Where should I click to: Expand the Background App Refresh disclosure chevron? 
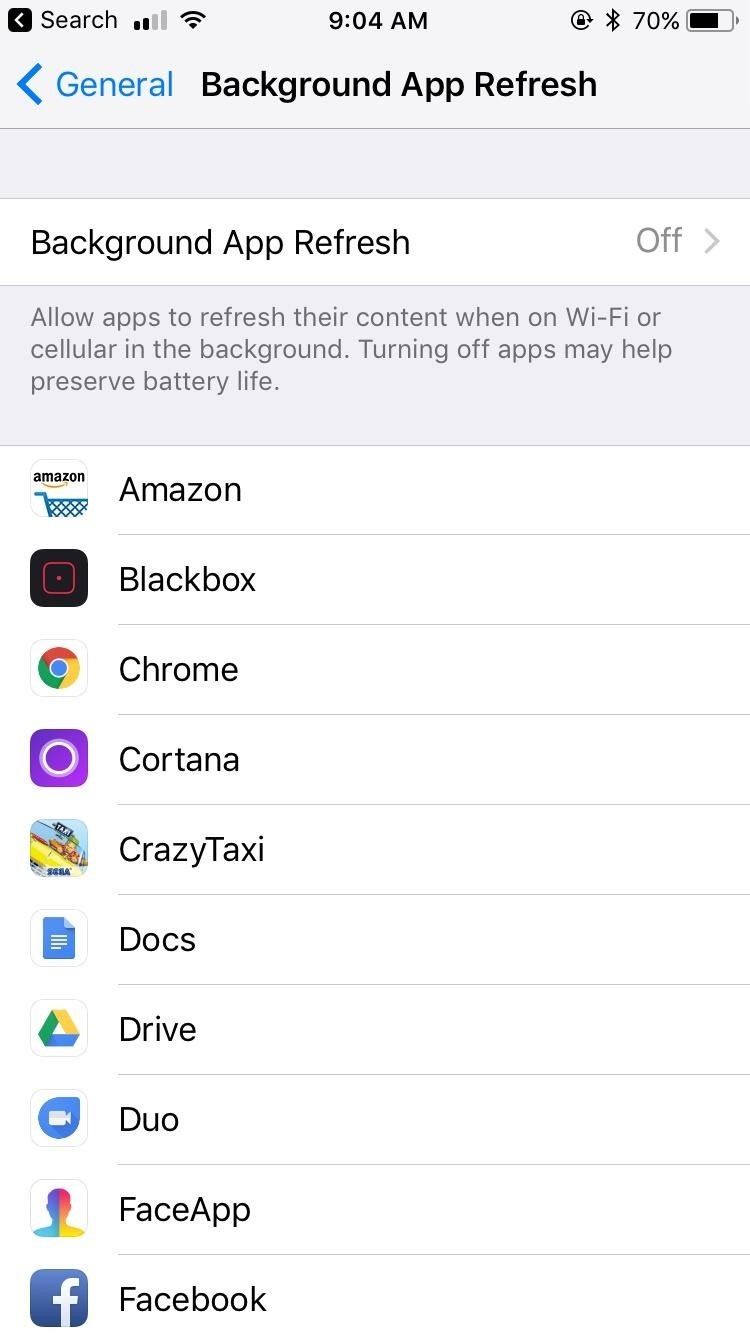pyautogui.click(x=712, y=241)
